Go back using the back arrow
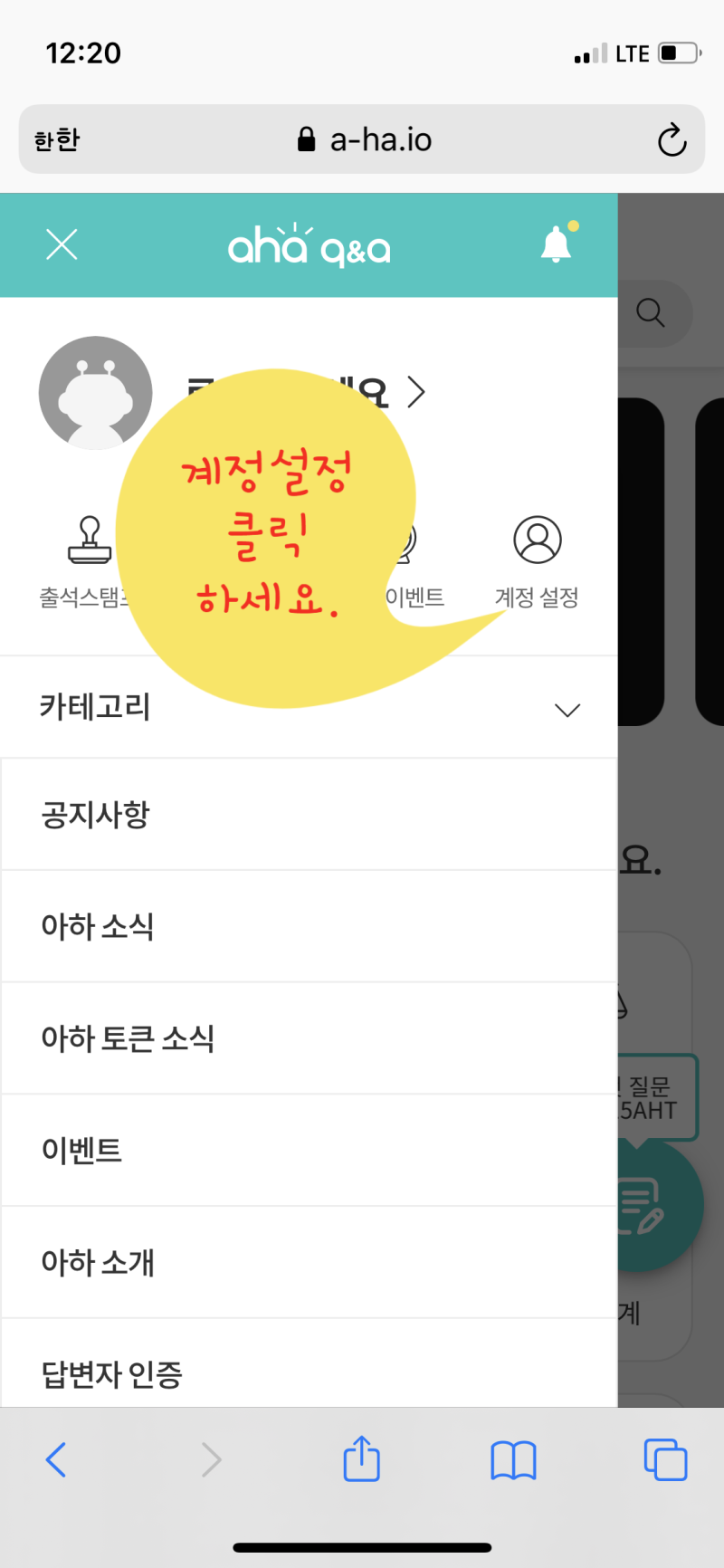 [56, 1458]
